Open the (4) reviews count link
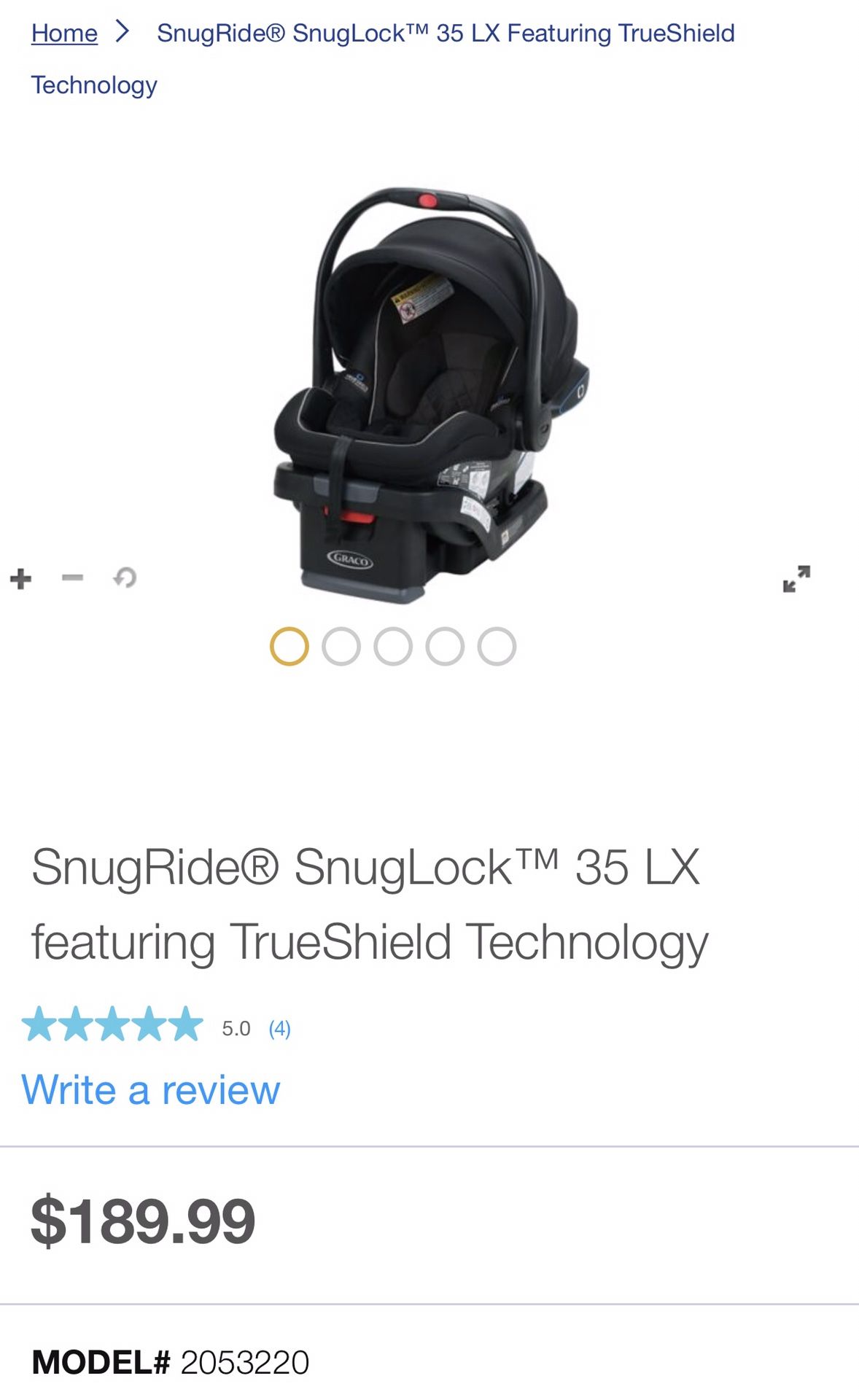859x1400 pixels. [279, 1029]
